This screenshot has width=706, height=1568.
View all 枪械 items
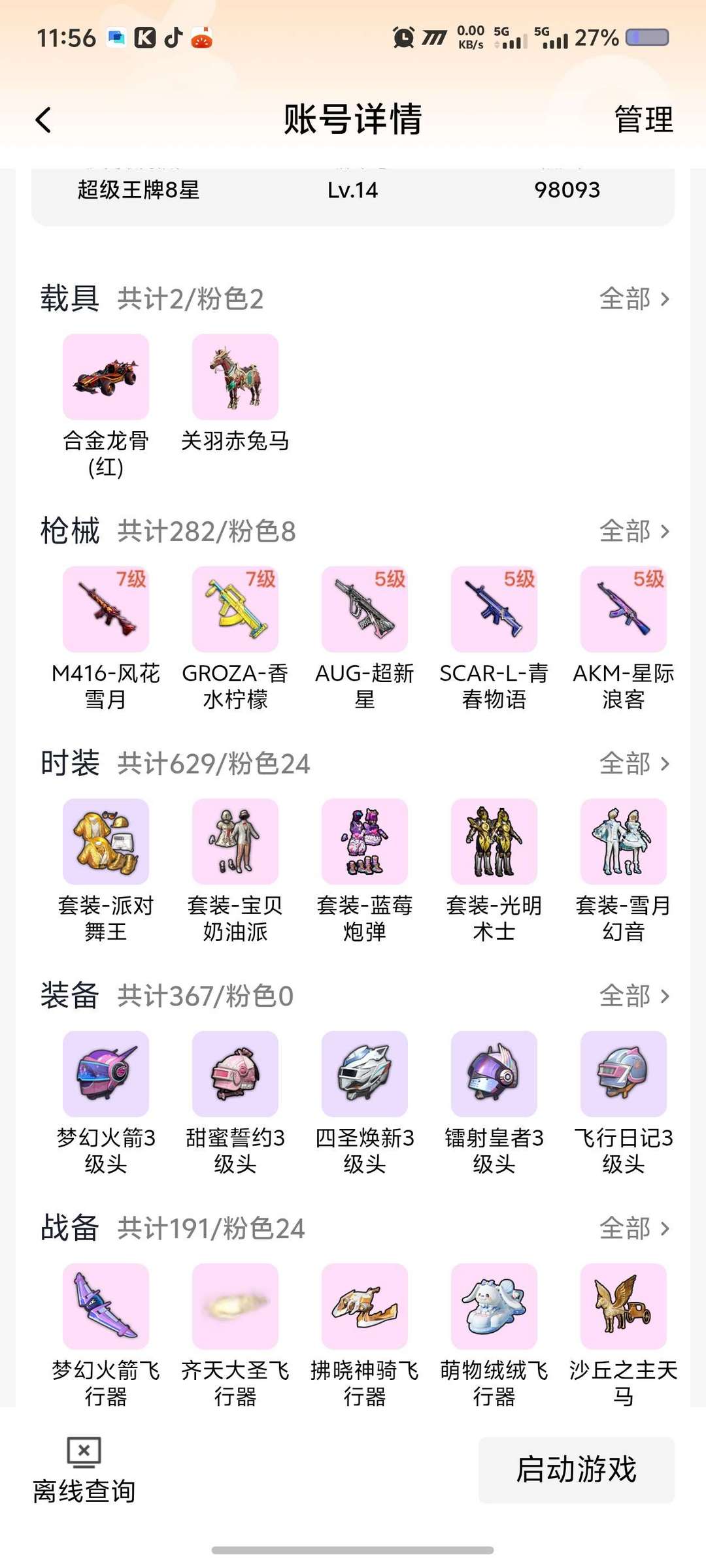coord(634,531)
